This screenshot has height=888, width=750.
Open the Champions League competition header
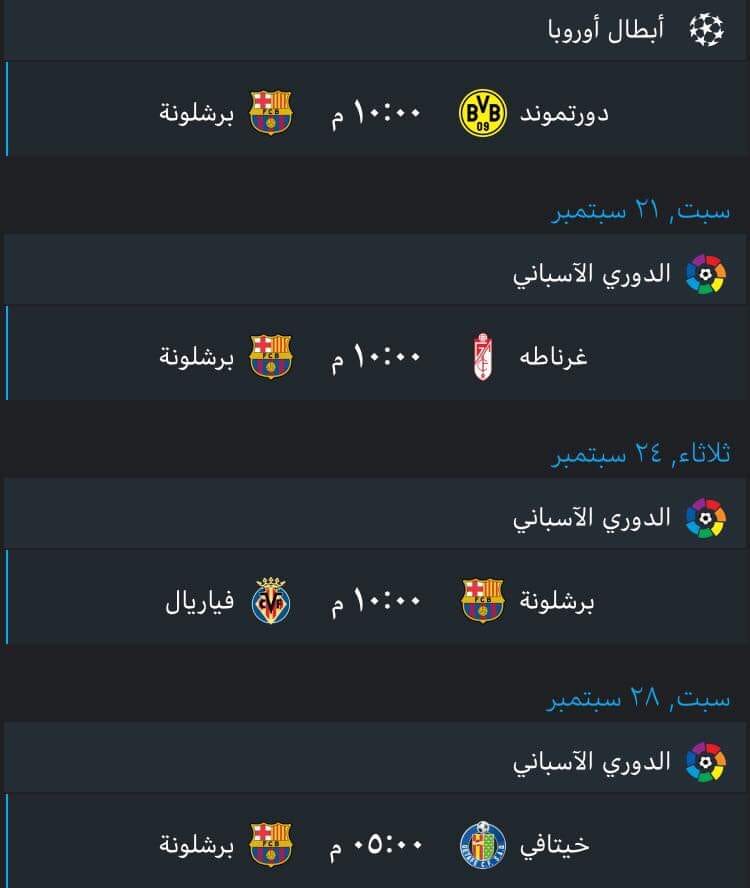pos(376,29)
